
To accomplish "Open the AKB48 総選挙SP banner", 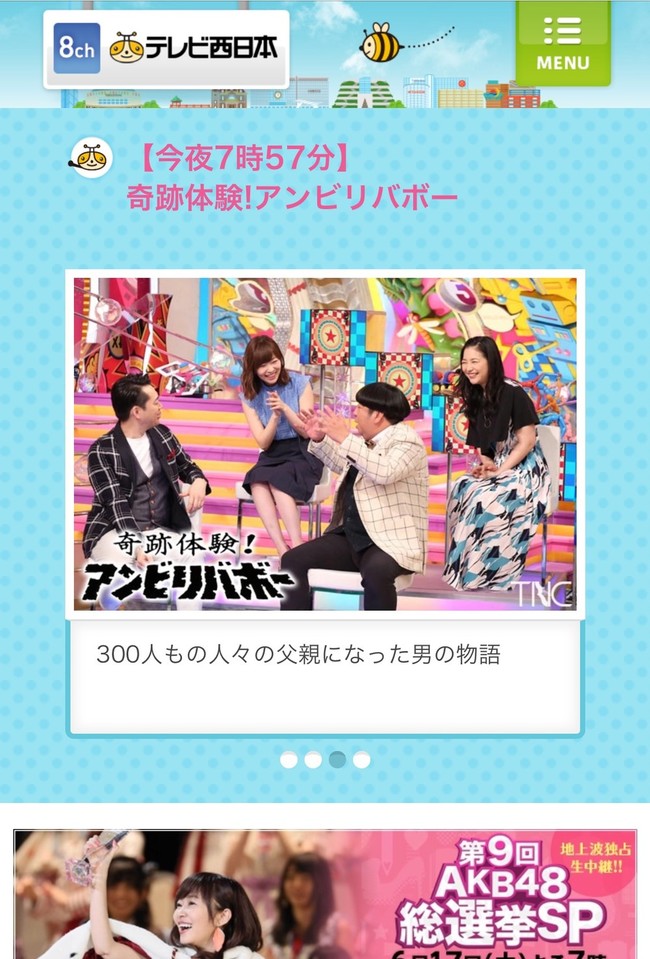I will 325,893.
